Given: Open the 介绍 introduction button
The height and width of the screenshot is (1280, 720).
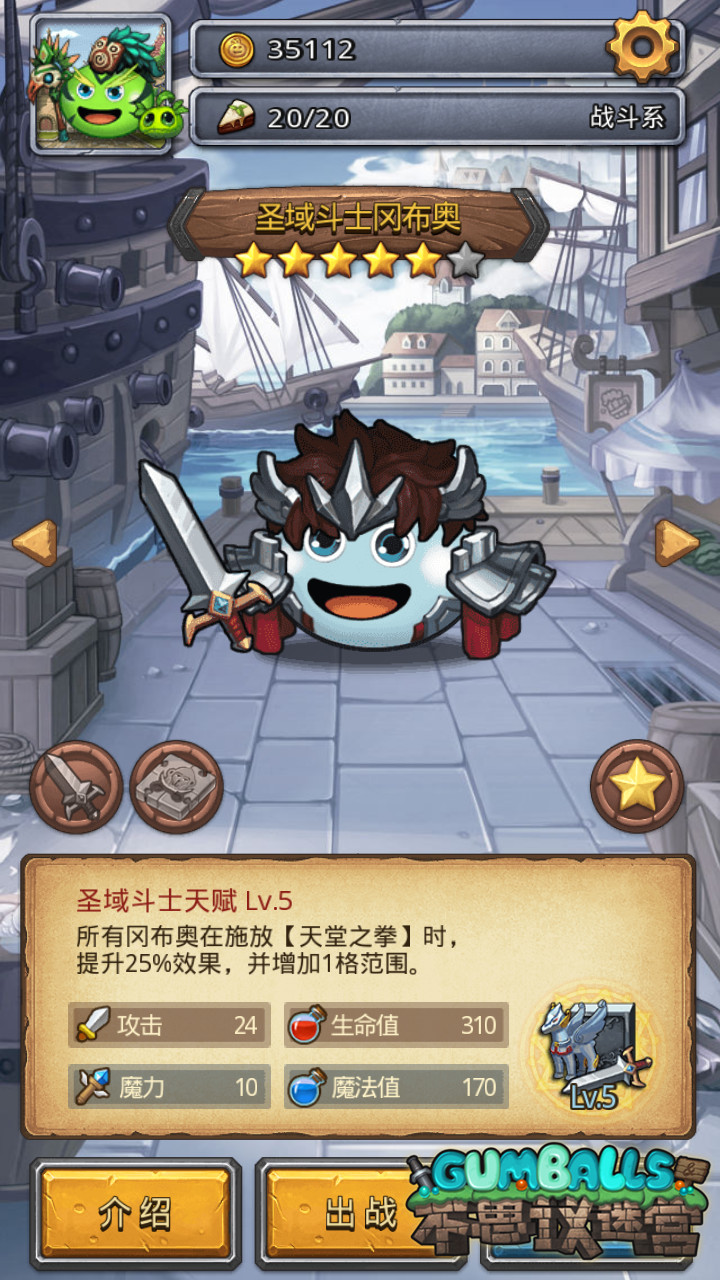Looking at the screenshot, I should pos(136,1213).
